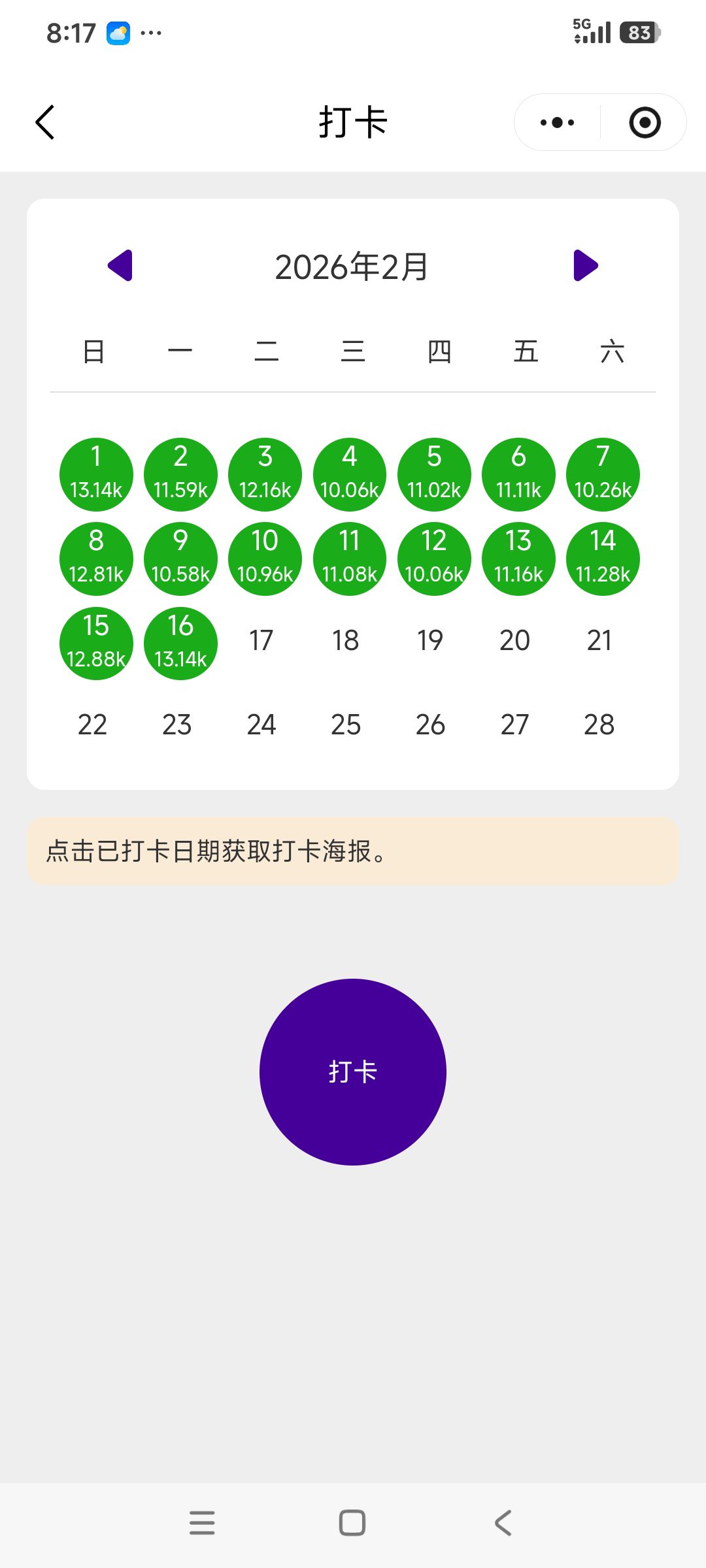Tap the big purple 打卡 button
This screenshot has width=706, height=1568.
pos(353,1071)
